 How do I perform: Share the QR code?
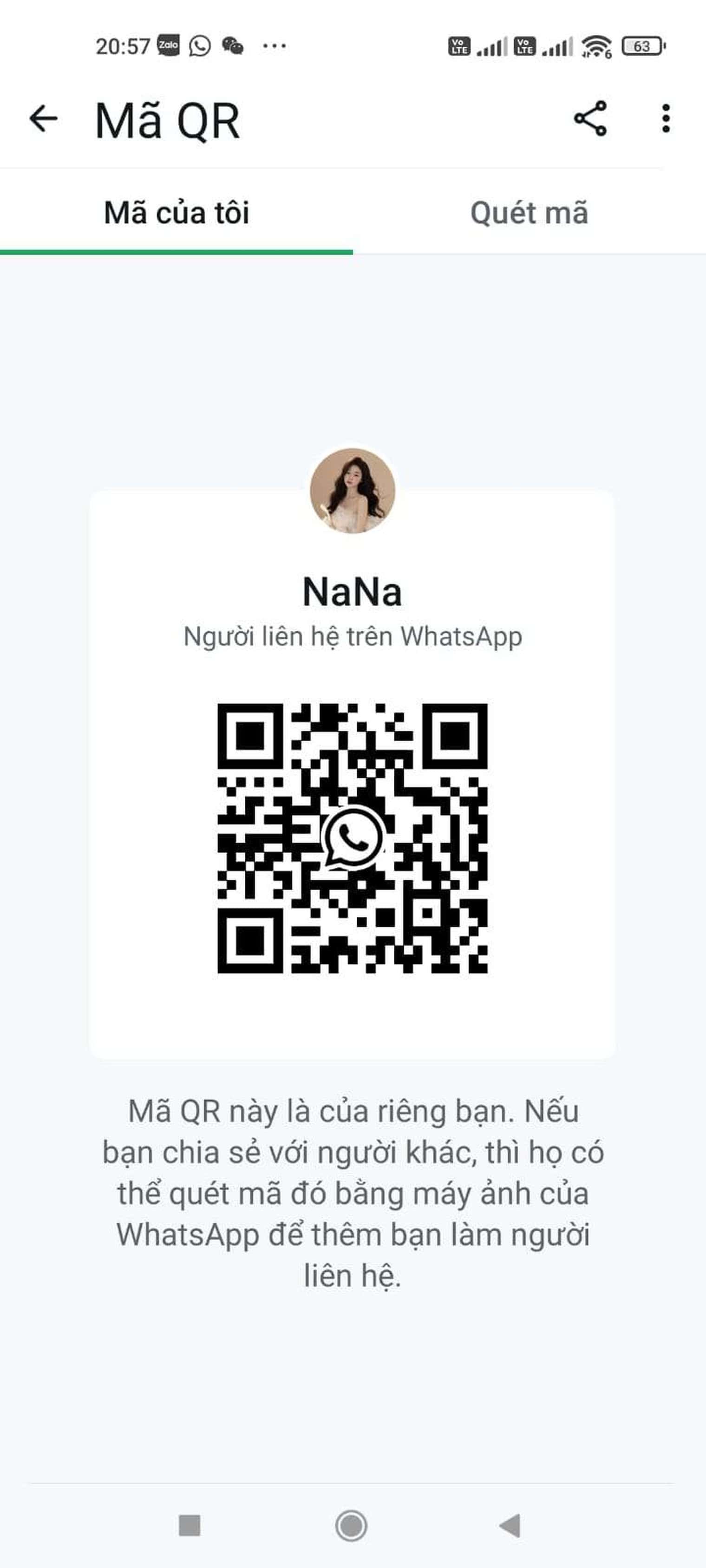590,118
